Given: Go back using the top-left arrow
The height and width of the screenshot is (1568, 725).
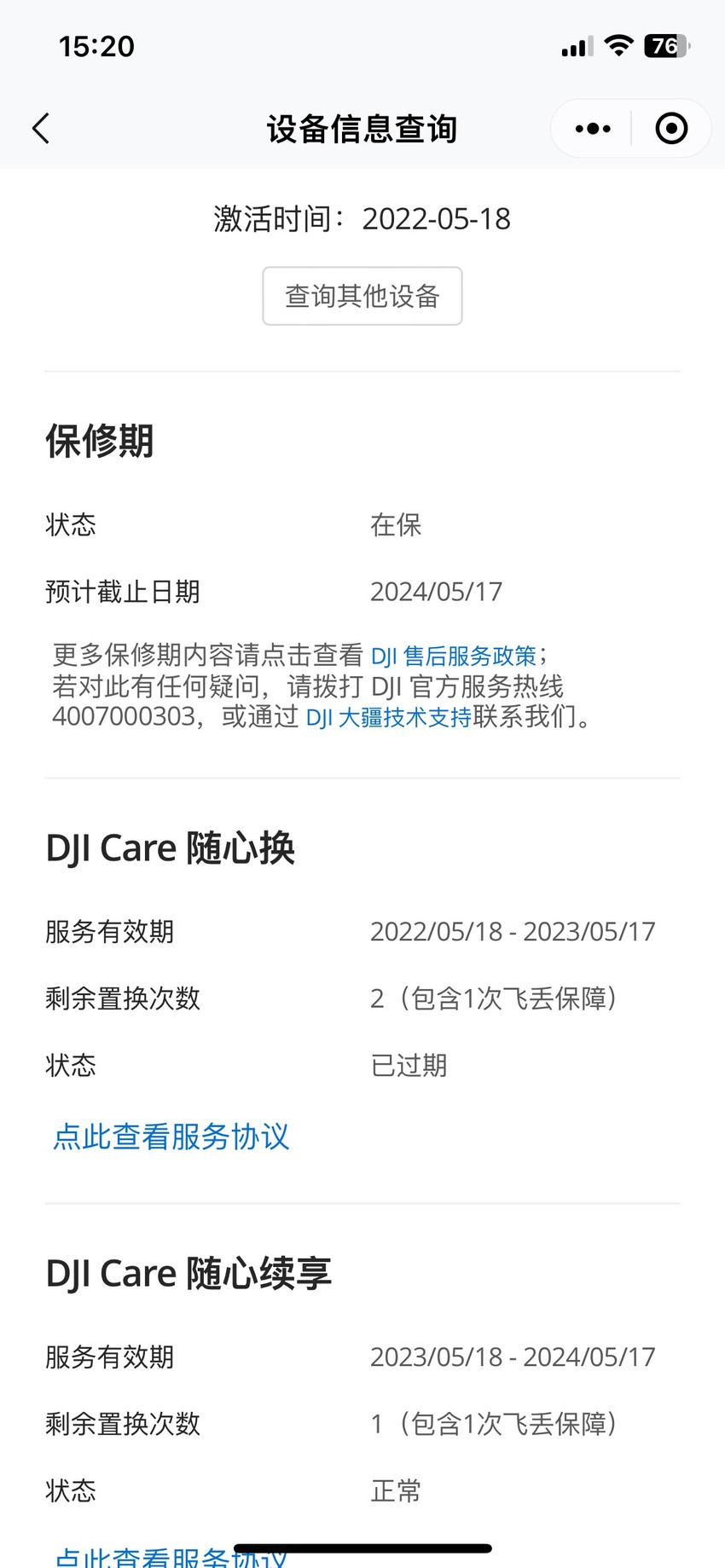Looking at the screenshot, I should [x=41, y=129].
